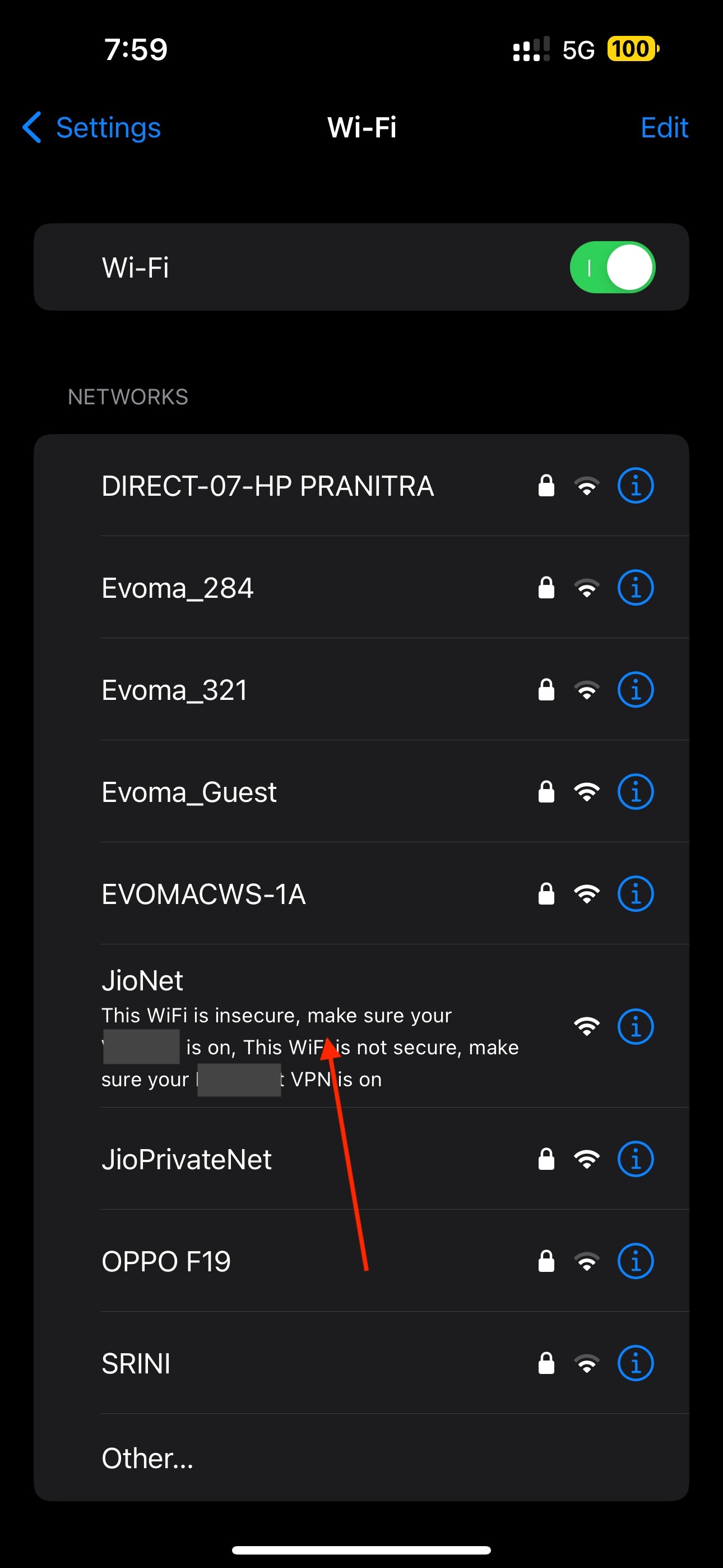
Task: Join the DIRECT-07-HP PRANITRA network
Action: click(268, 486)
